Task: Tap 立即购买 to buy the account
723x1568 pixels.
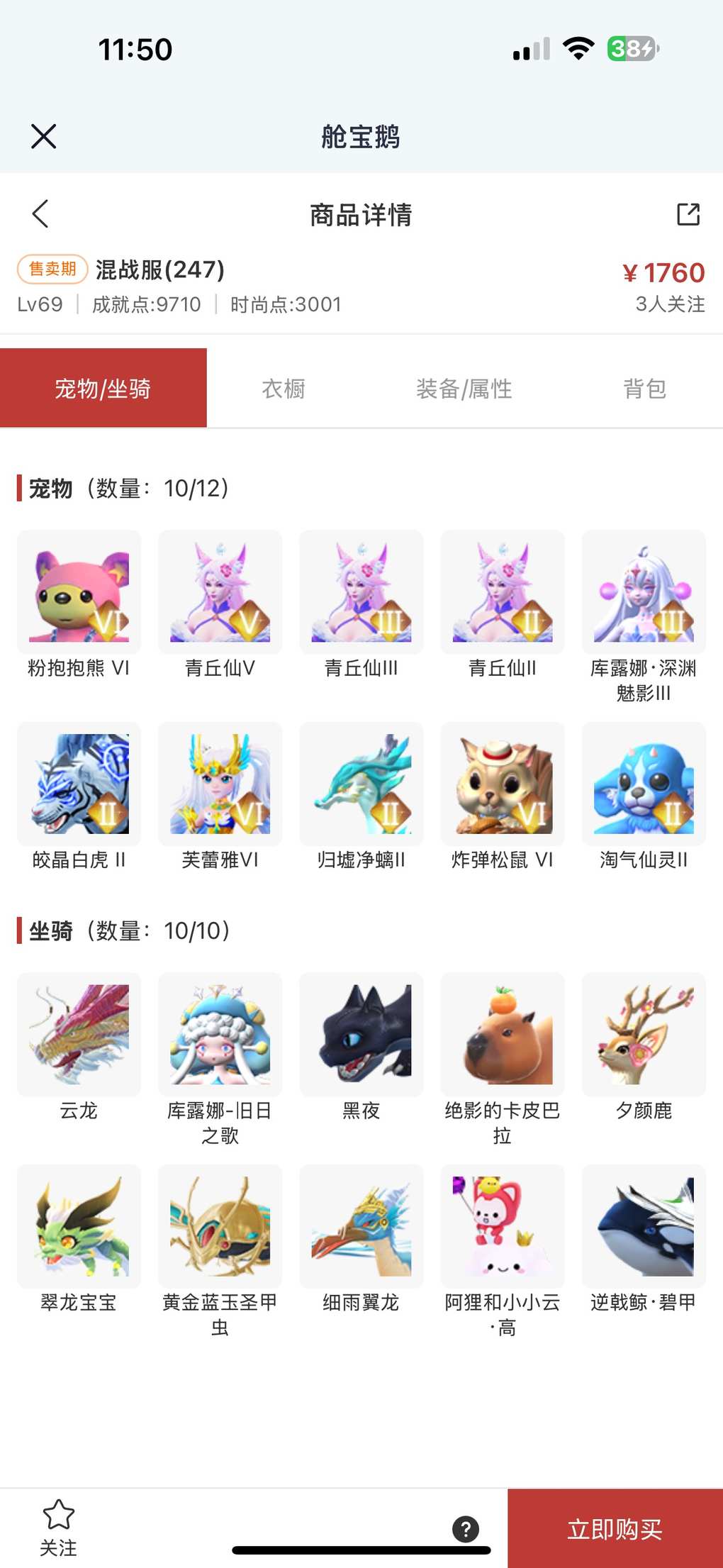Action: coord(615,1529)
